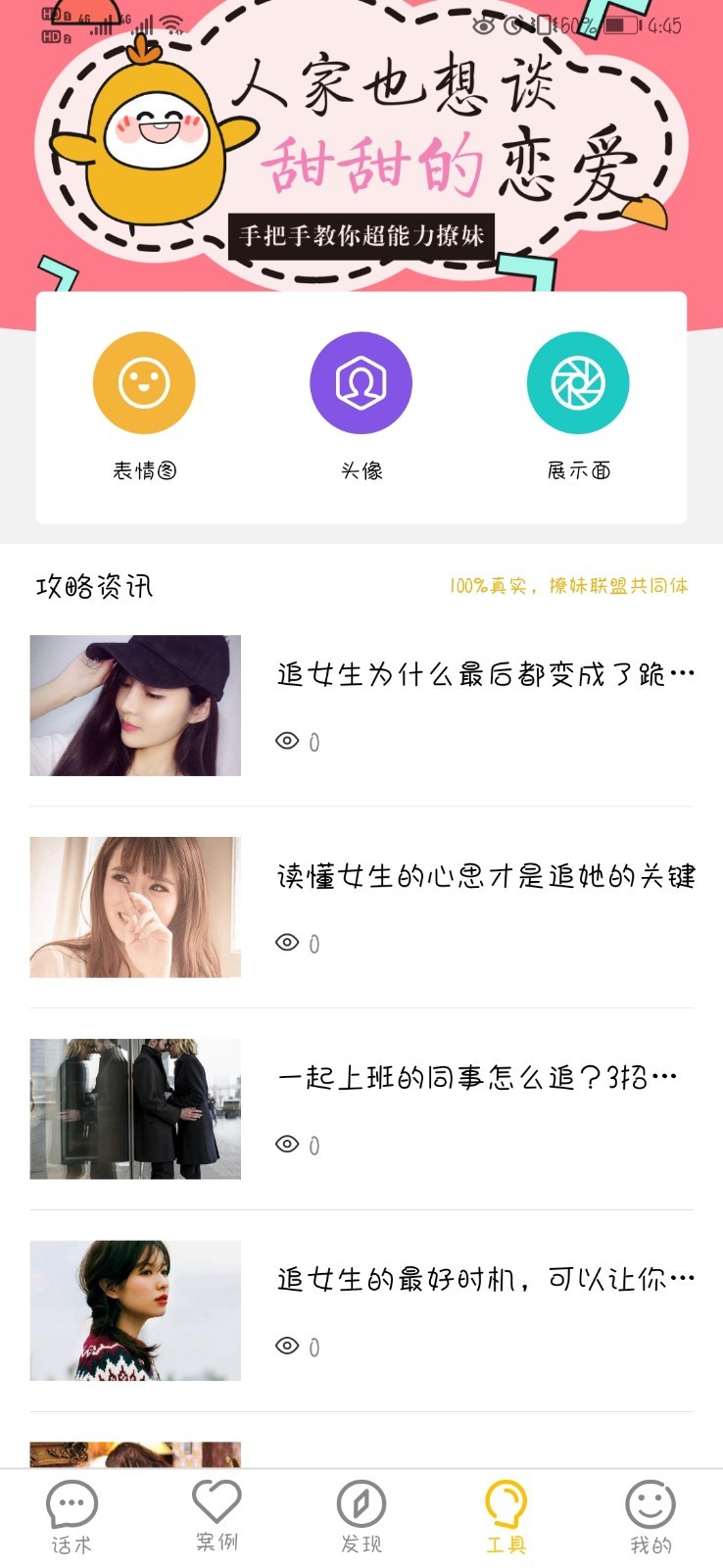Select the 工具 lightbulb tools icon
Screen dimensions: 723x1568
(x=506, y=1501)
